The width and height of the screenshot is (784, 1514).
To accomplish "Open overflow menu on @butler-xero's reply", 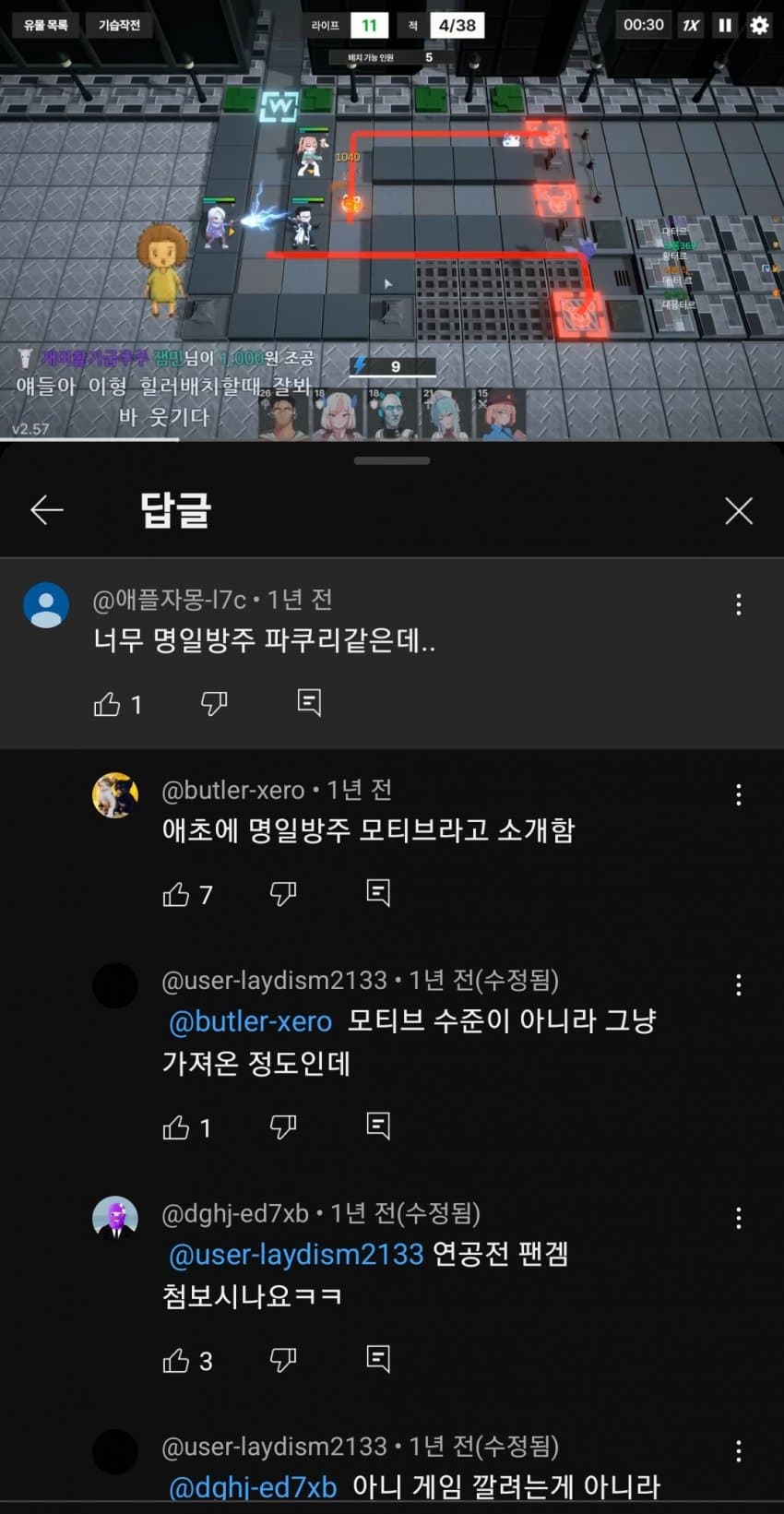I will click(739, 794).
